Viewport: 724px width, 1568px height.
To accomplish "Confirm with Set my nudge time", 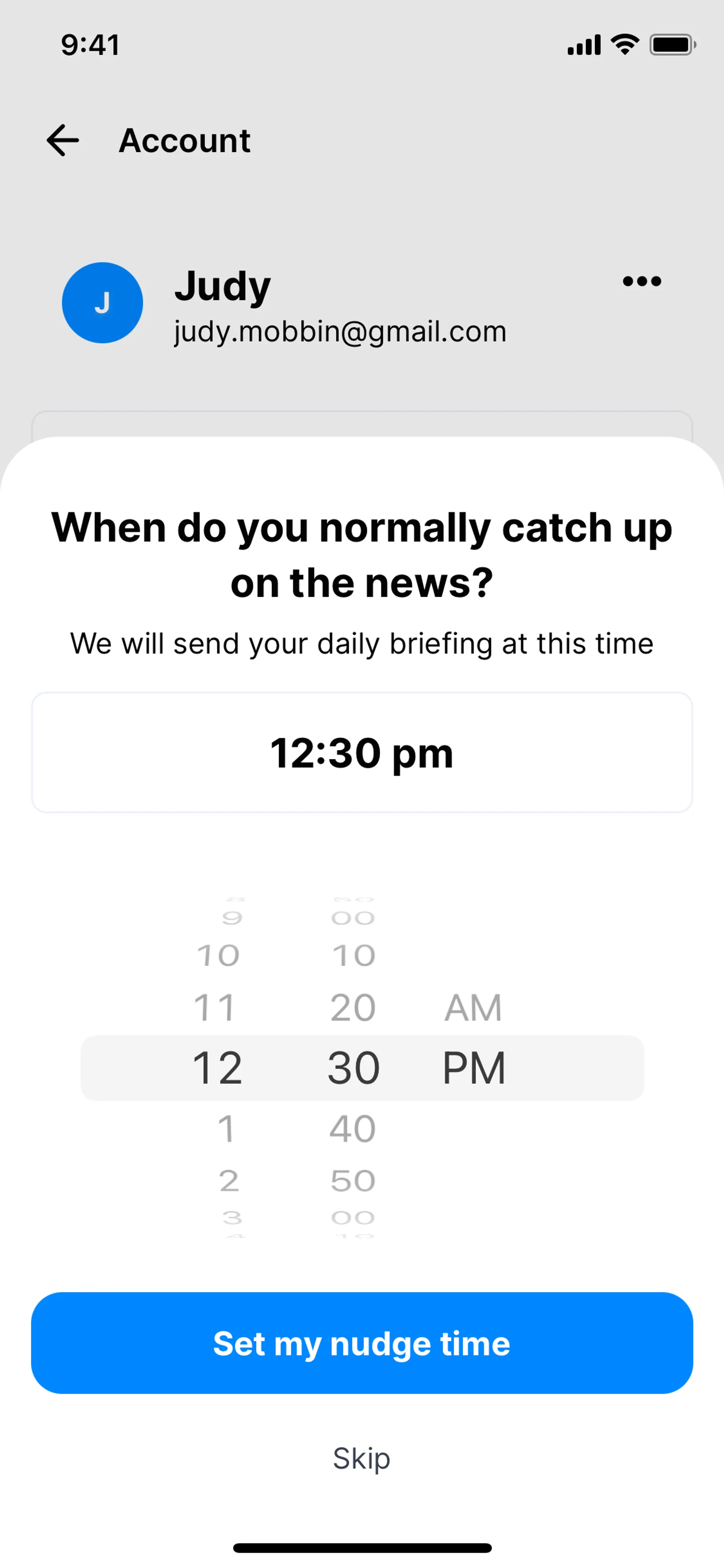I will pyautogui.click(x=362, y=1343).
